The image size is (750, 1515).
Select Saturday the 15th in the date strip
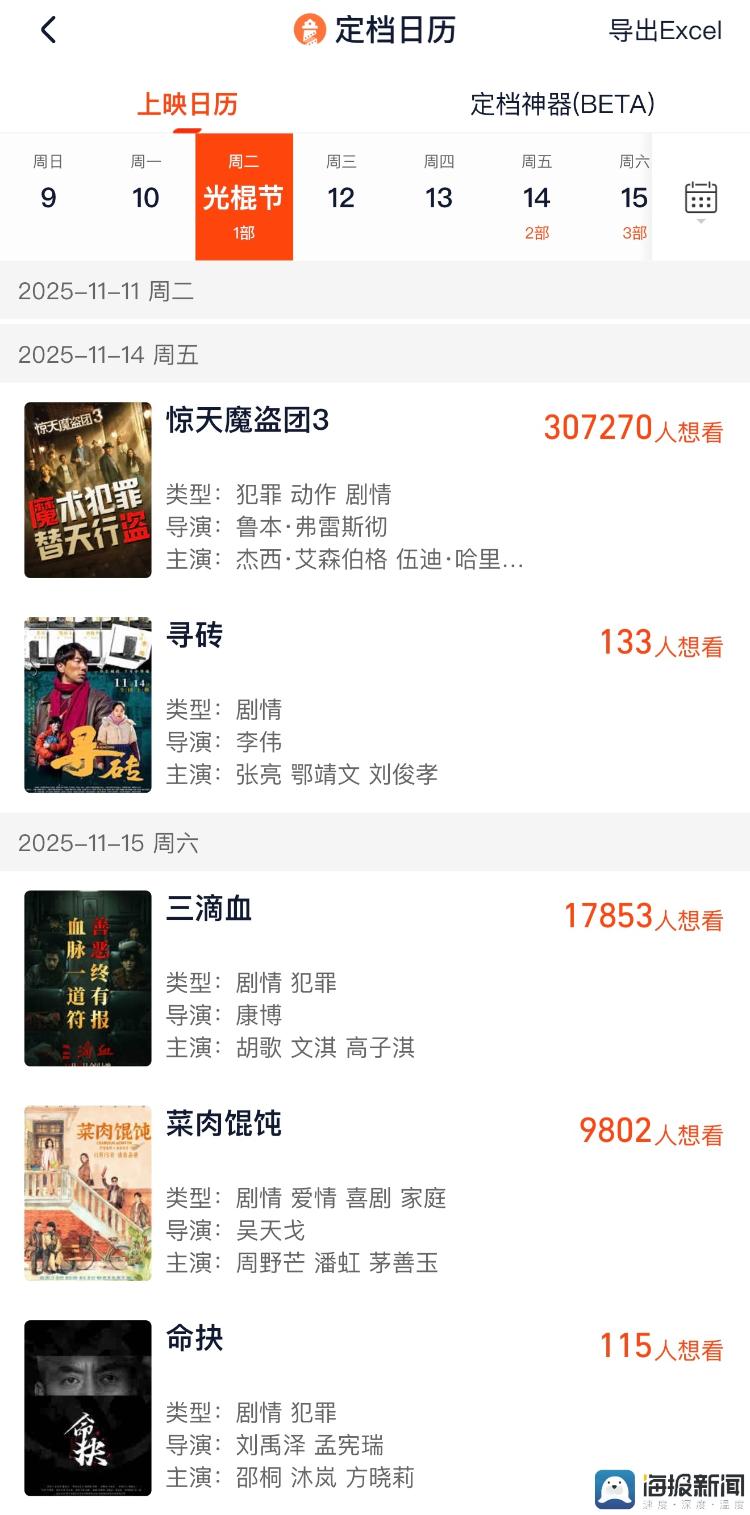pos(633,196)
